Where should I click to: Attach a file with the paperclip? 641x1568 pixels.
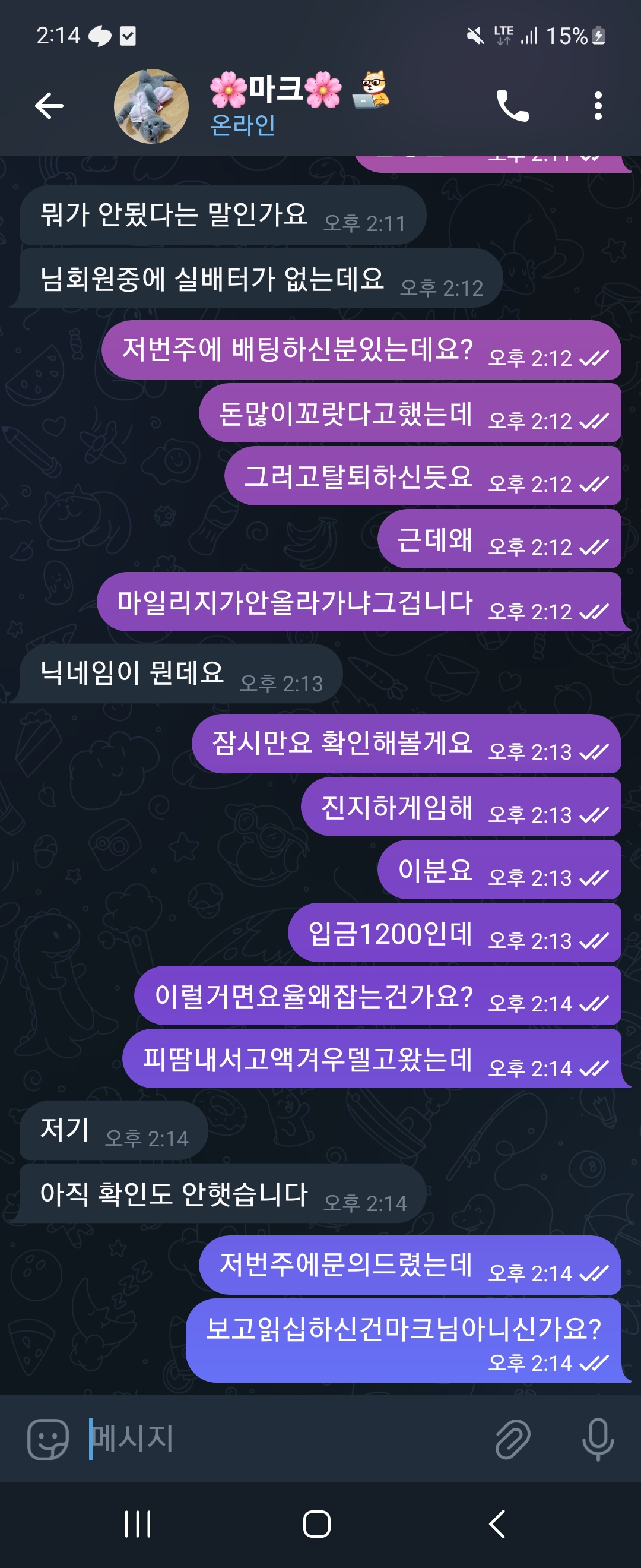(x=512, y=1439)
